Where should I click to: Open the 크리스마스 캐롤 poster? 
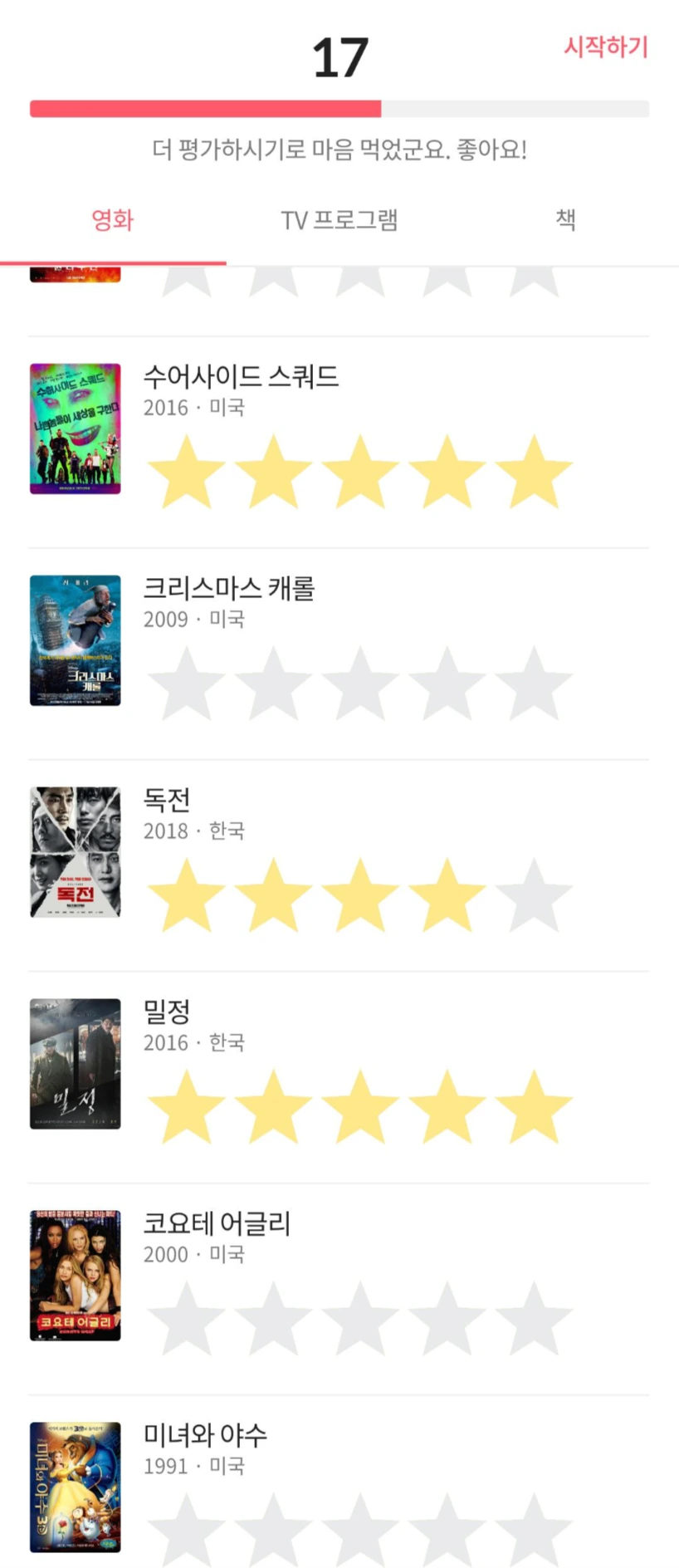pos(75,640)
